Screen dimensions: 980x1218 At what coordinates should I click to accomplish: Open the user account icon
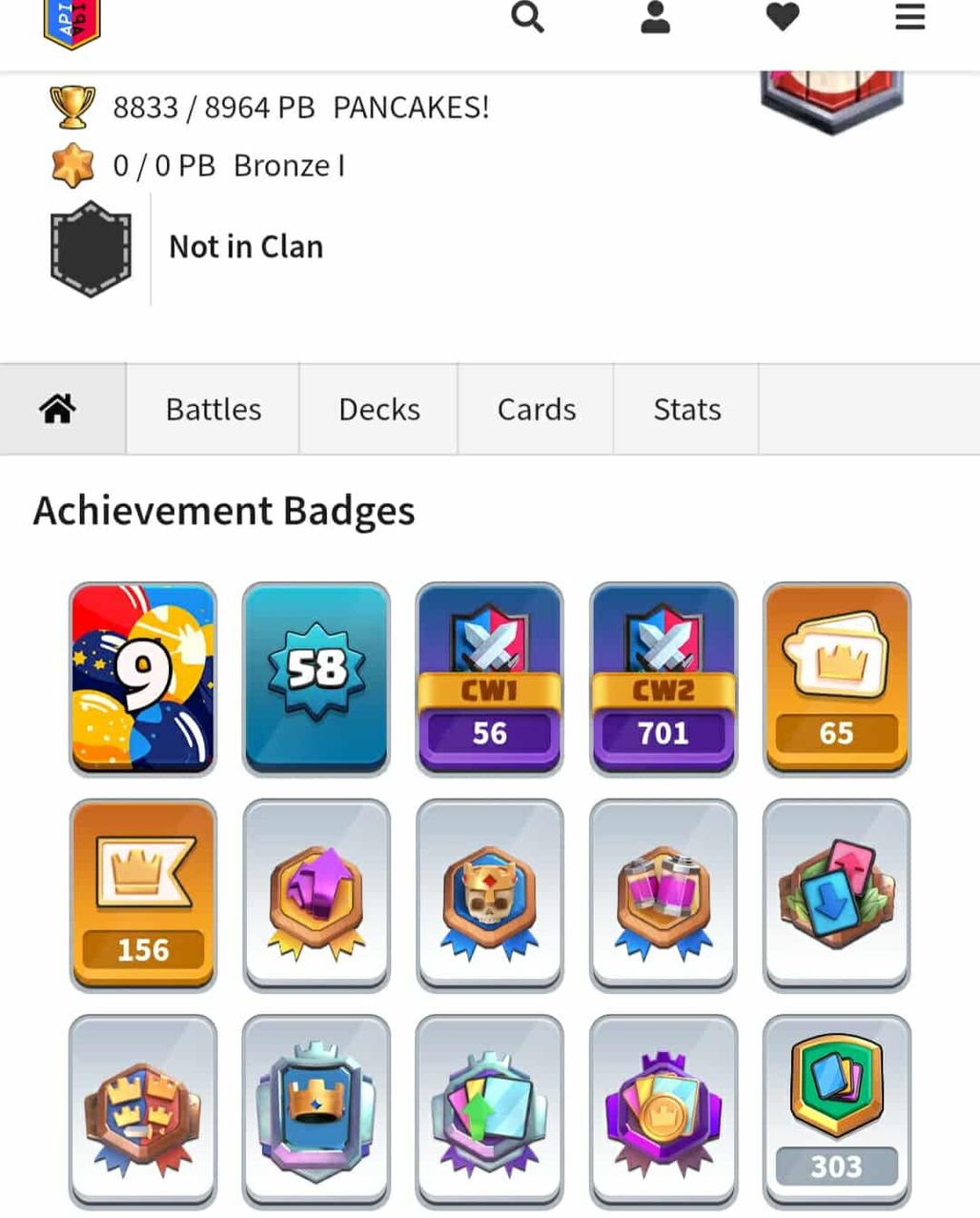pyautogui.click(x=655, y=17)
